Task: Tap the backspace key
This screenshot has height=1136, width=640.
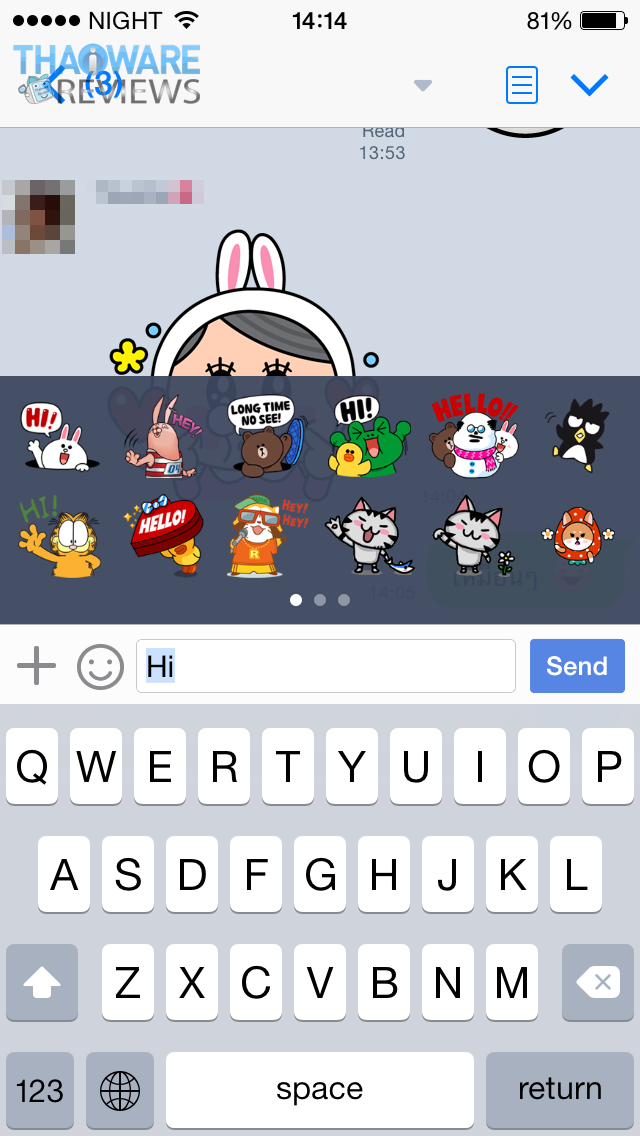Action: tap(599, 983)
